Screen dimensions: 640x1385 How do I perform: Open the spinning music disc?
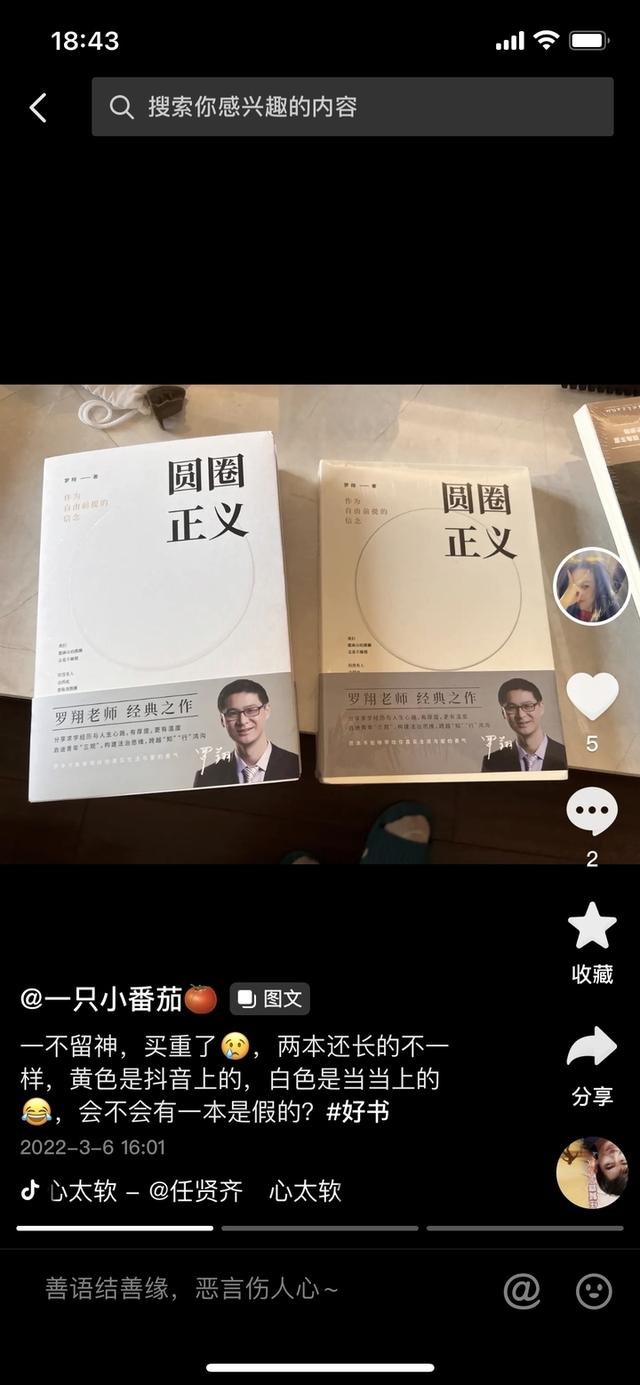(592, 1173)
